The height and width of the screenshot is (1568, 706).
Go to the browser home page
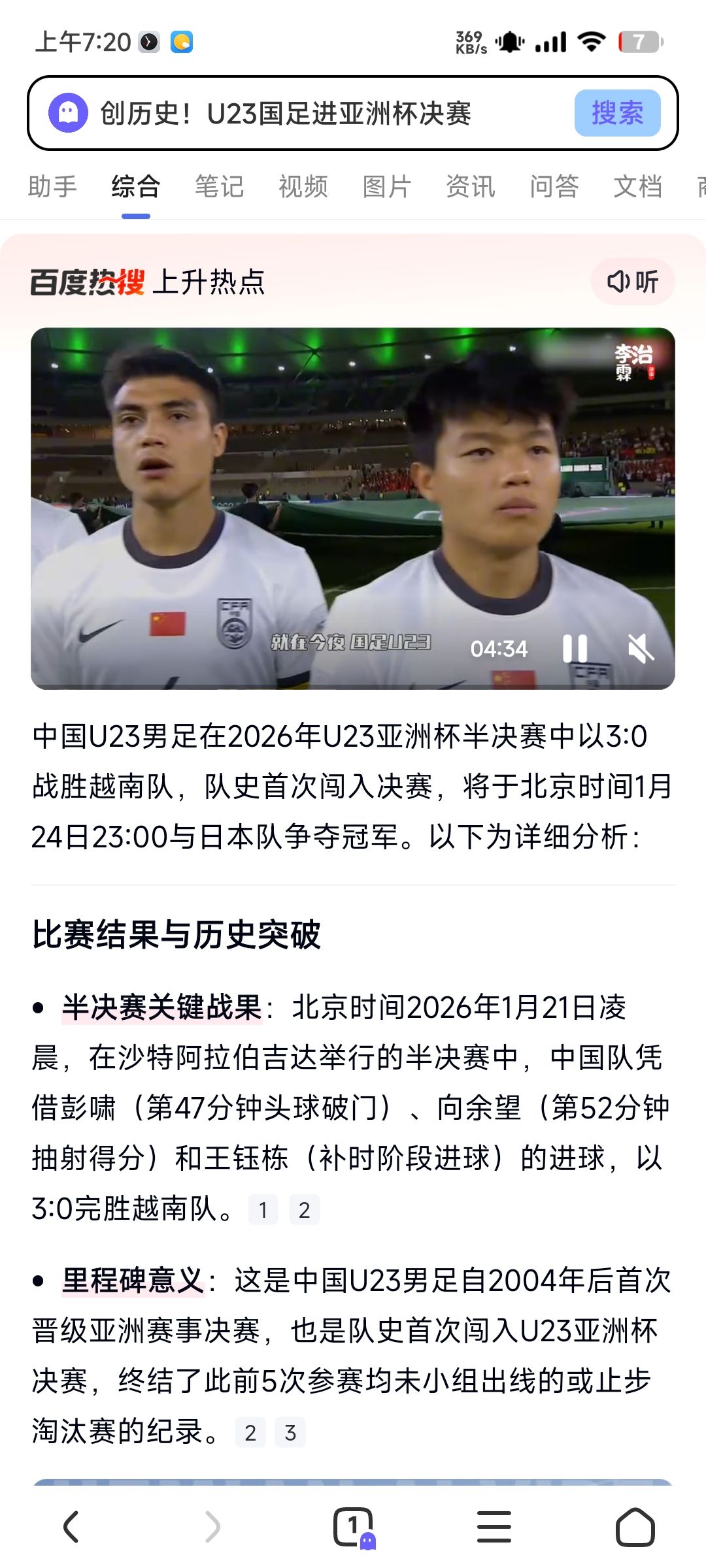(635, 1527)
